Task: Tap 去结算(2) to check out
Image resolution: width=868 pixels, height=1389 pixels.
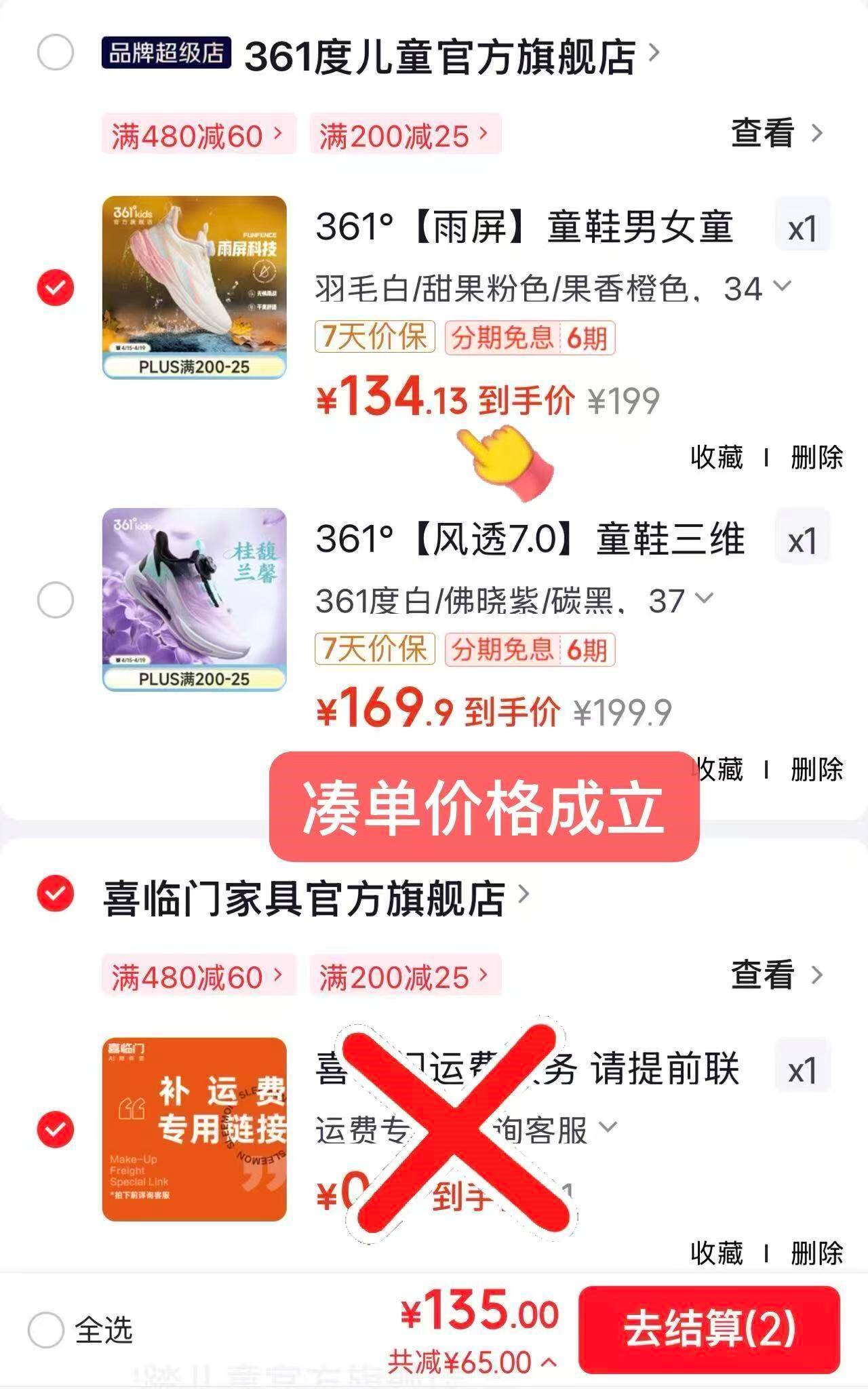Action: pos(709,1329)
